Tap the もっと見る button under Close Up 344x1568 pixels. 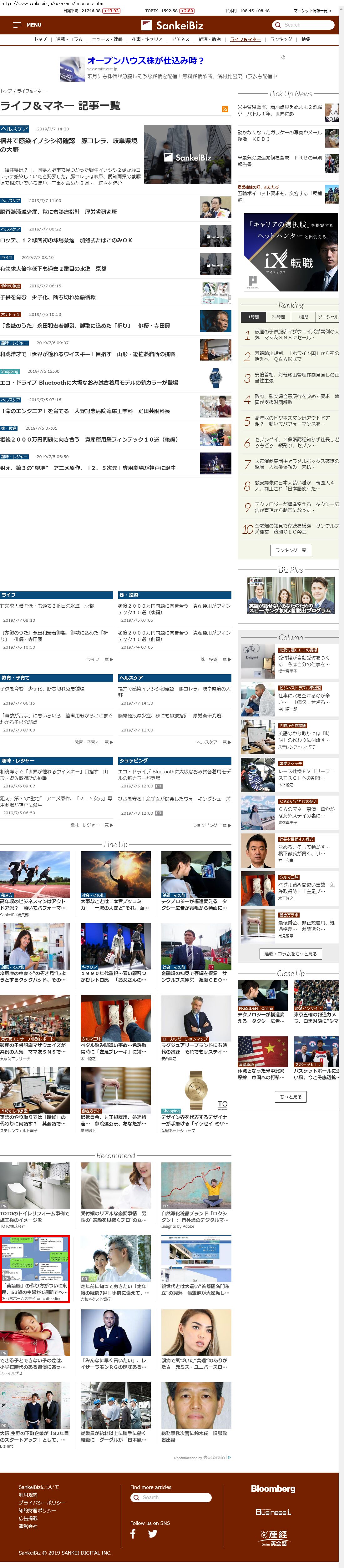click(291, 1096)
